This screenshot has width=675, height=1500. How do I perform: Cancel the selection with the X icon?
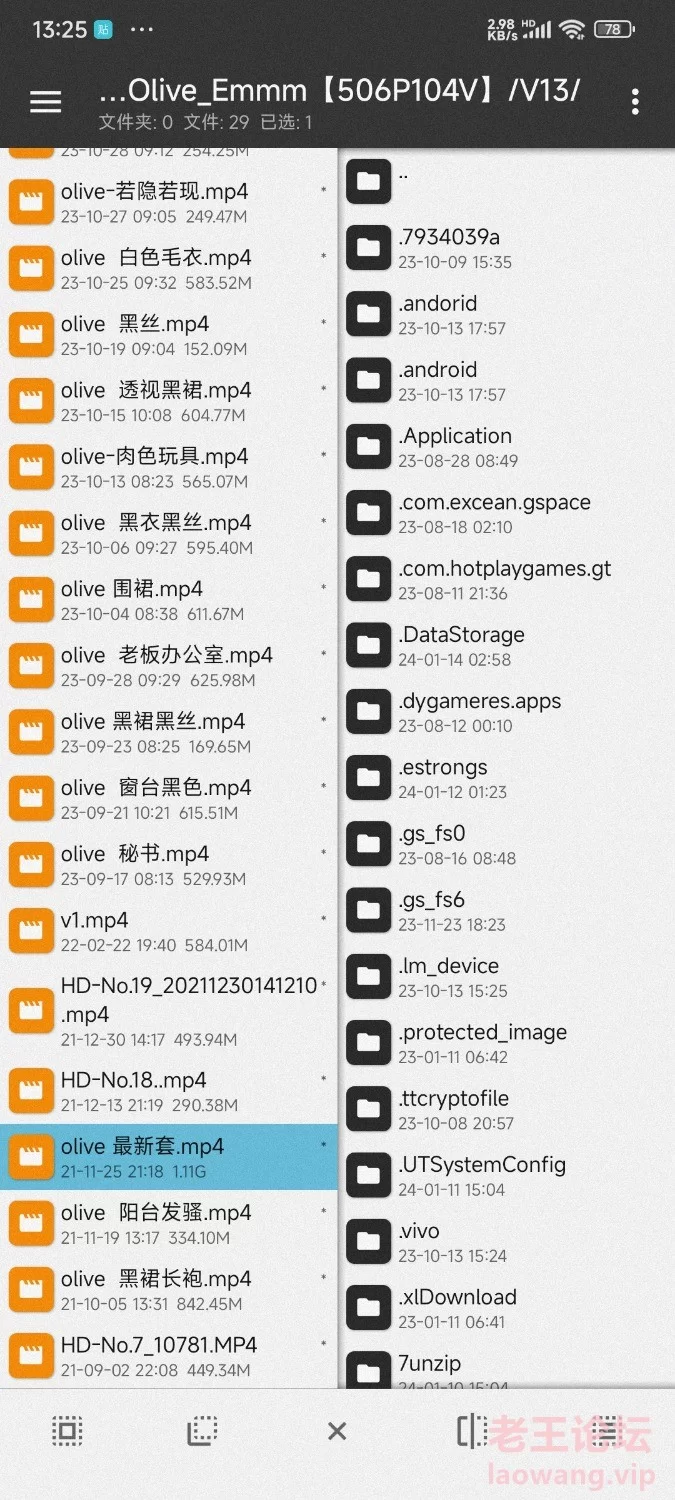[x=337, y=1431]
